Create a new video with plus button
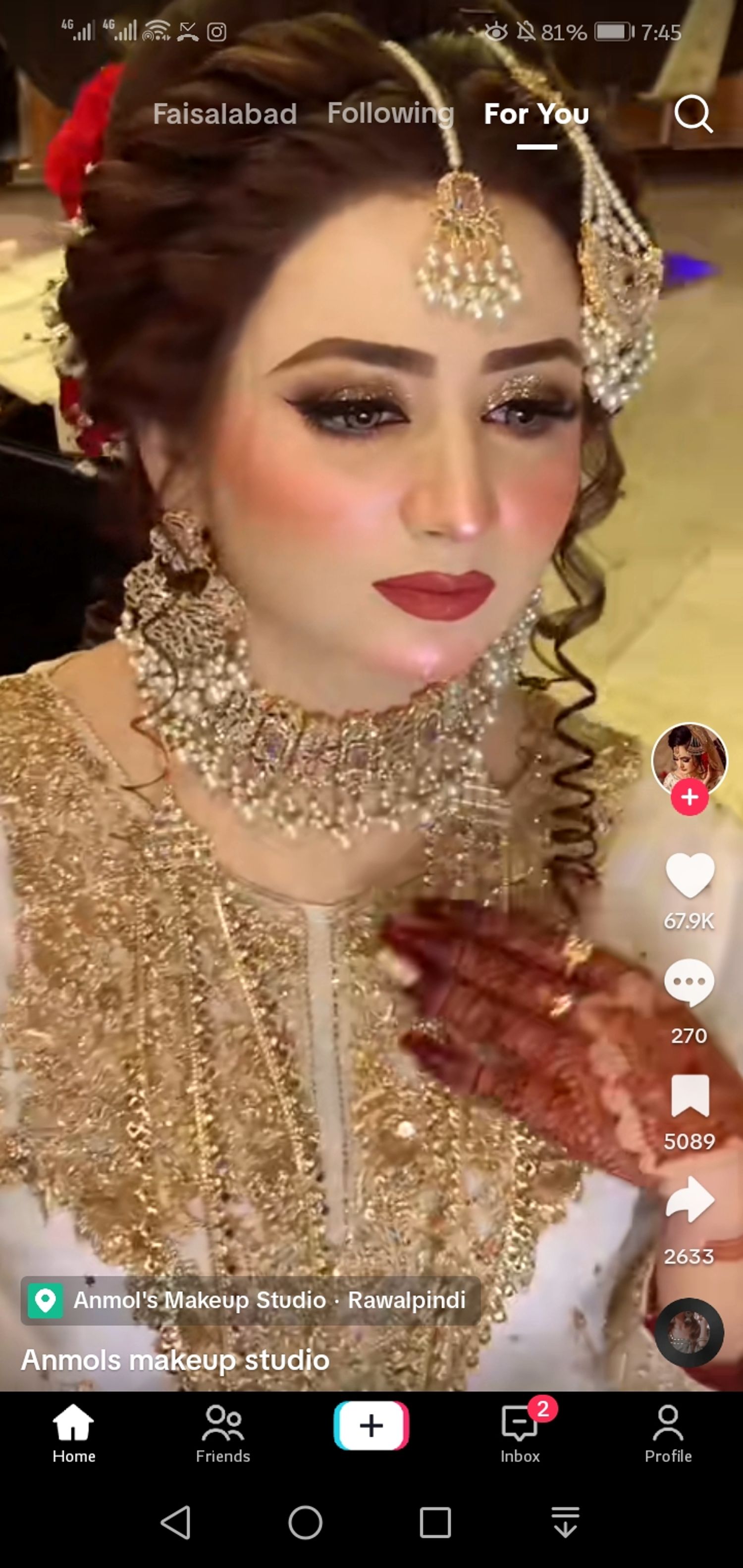 coord(371,1425)
